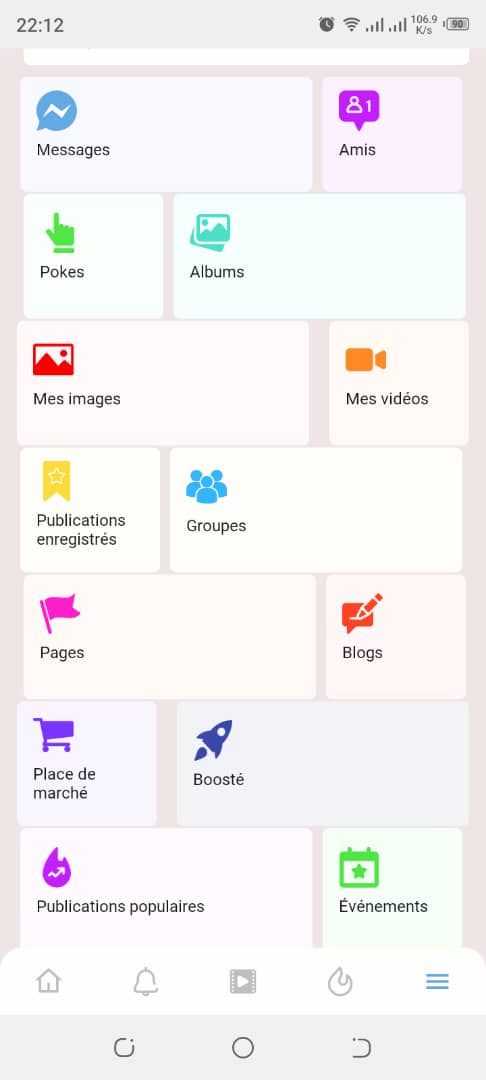Image resolution: width=486 pixels, height=1080 pixels.
Task: Open Publications enregistrés saved posts
Action: coord(90,510)
